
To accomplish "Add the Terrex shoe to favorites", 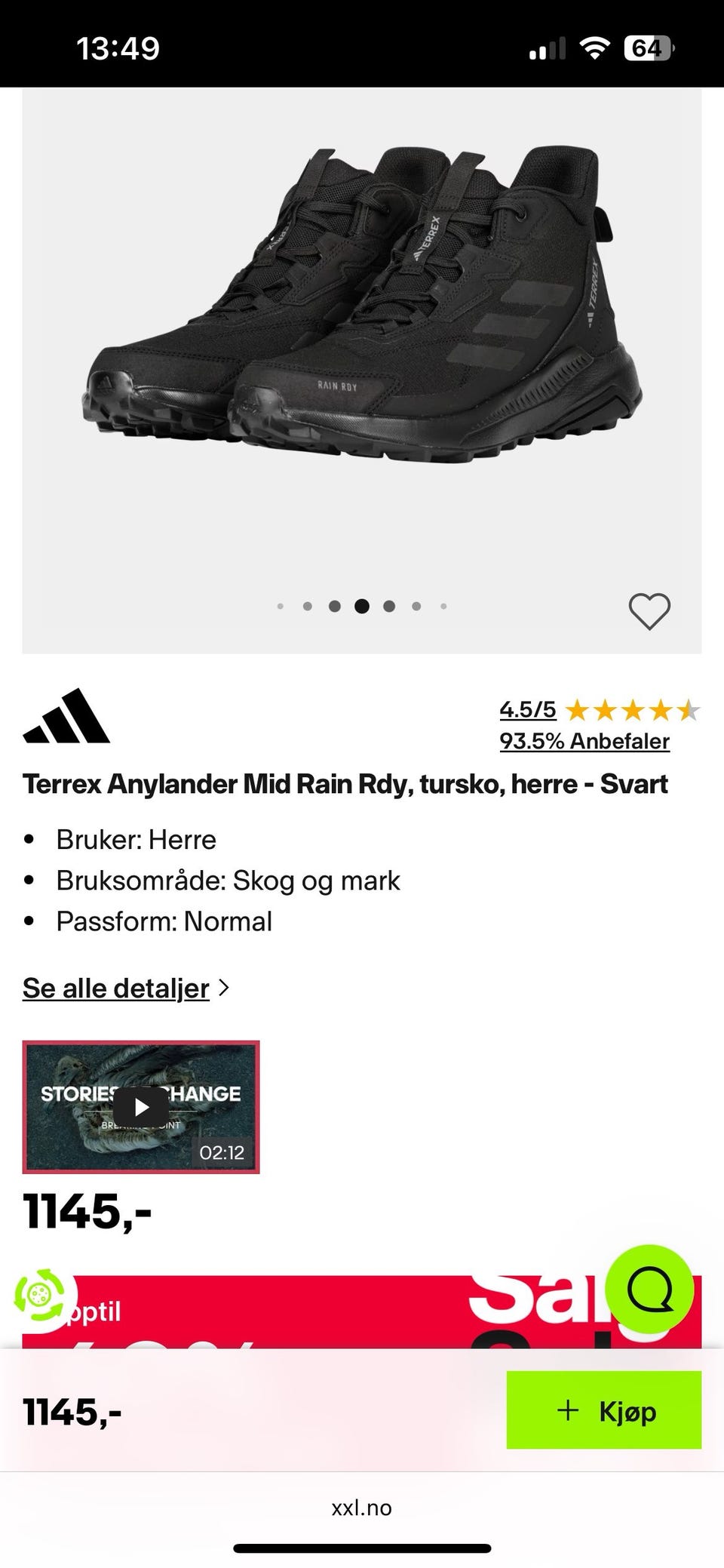I will pyautogui.click(x=649, y=610).
